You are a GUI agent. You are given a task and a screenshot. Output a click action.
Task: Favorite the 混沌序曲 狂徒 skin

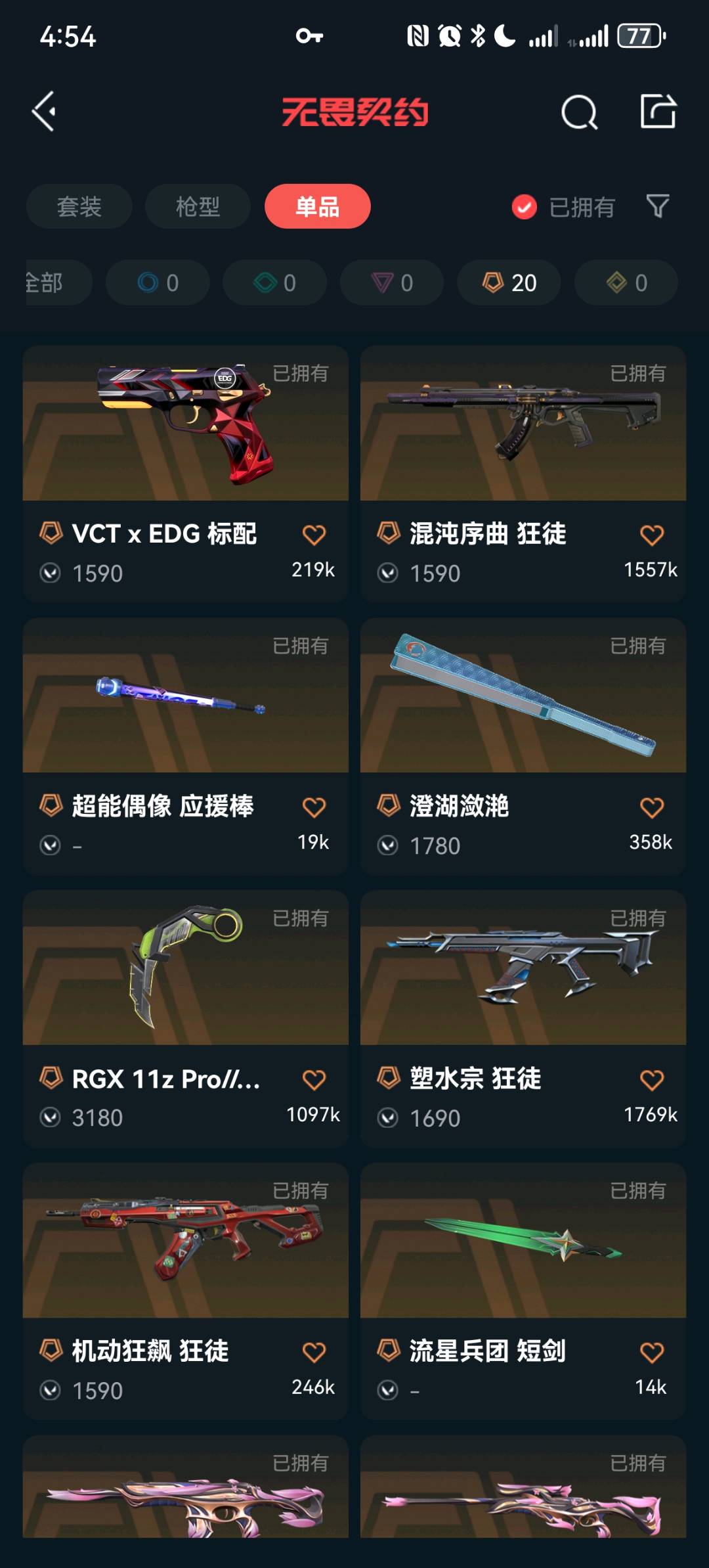coord(651,535)
